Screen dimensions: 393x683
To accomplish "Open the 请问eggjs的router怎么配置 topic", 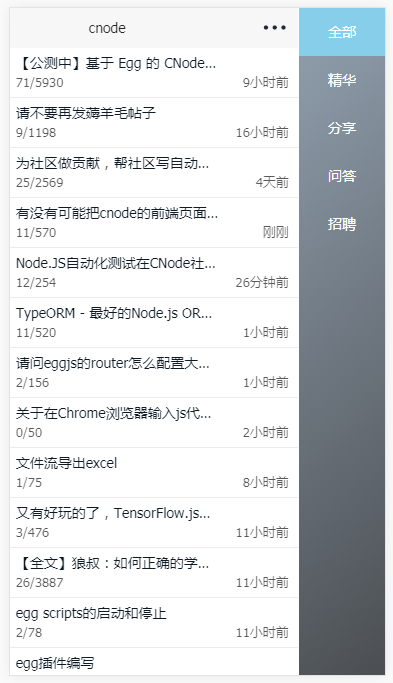I will tap(154, 373).
